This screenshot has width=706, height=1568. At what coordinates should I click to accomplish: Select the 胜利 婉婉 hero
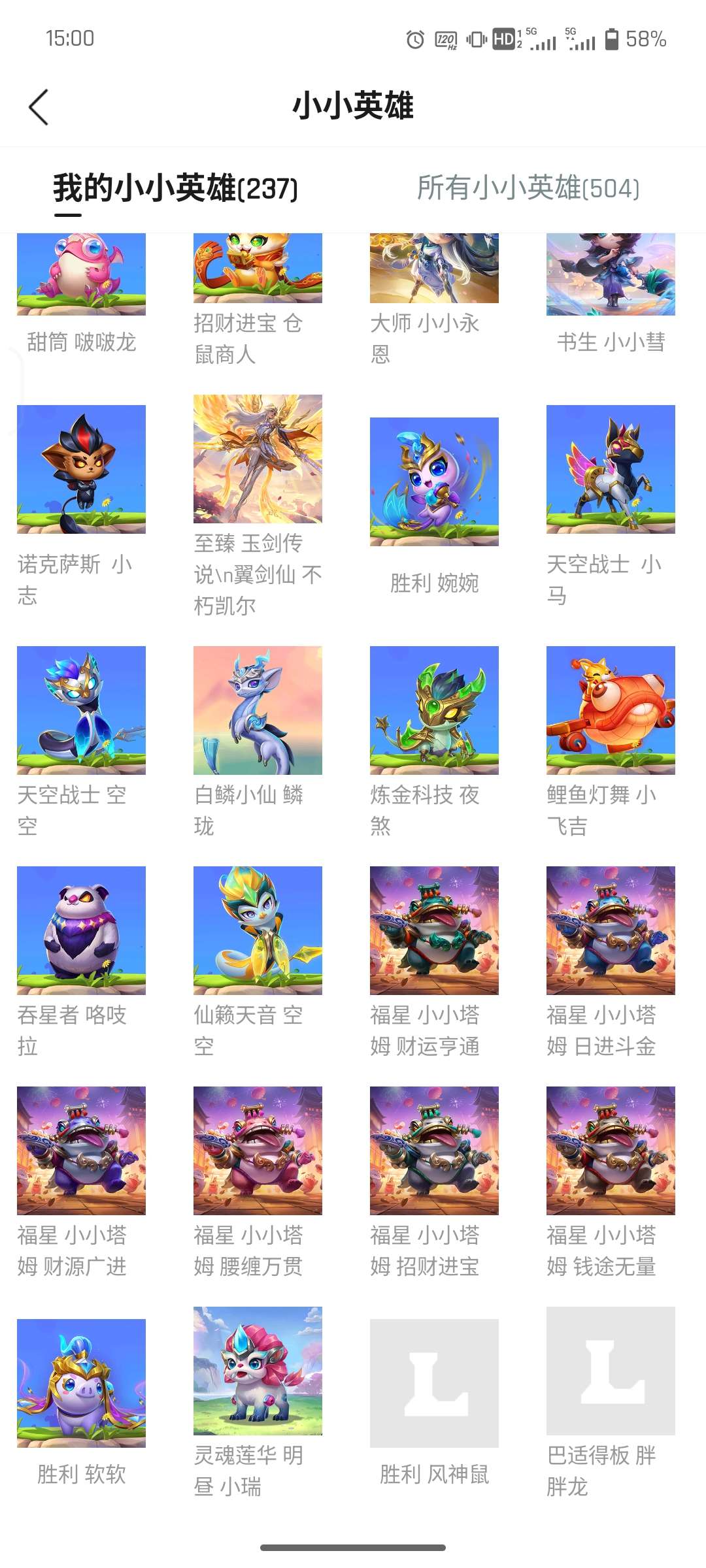pos(434,482)
